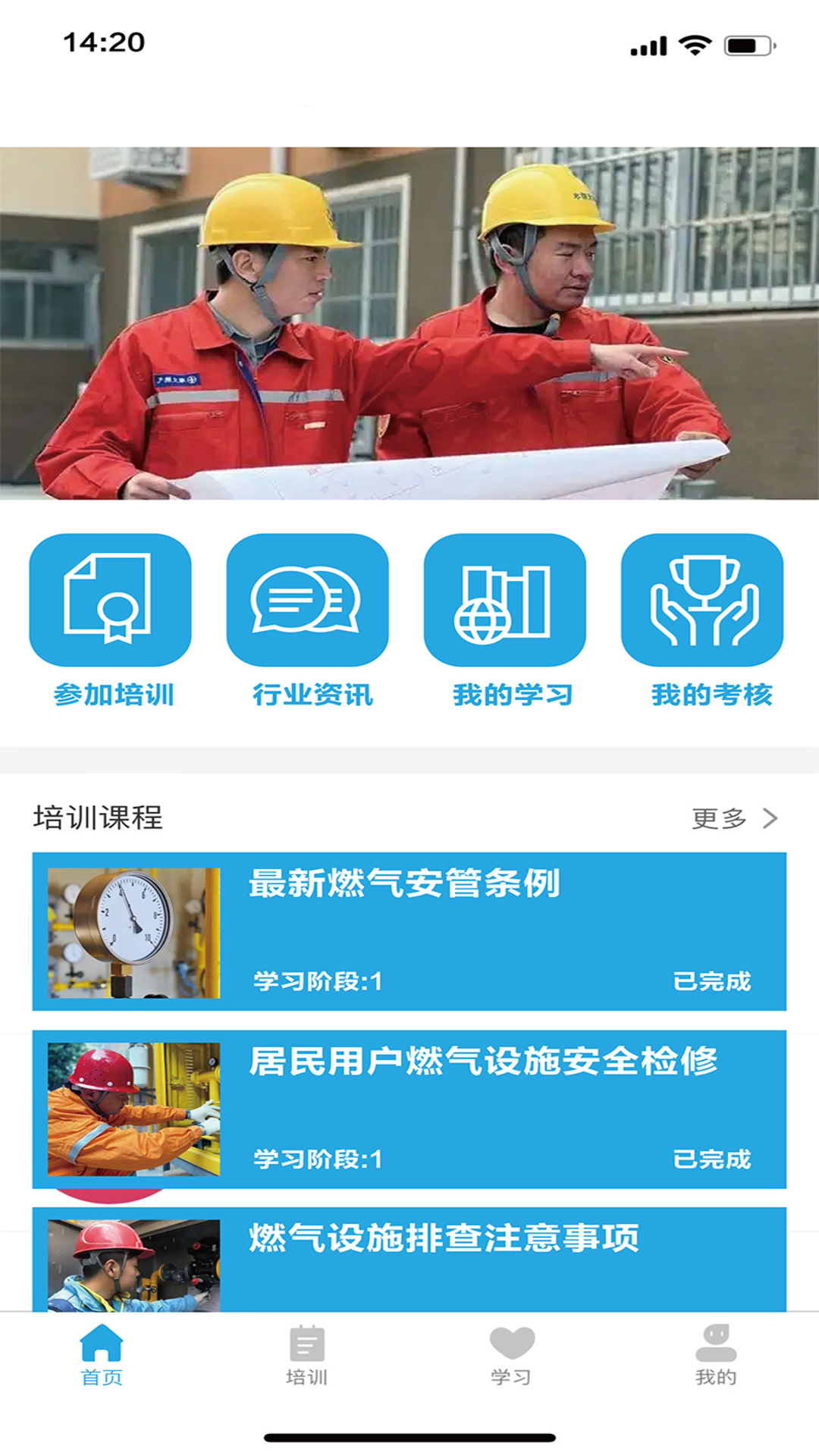819x1456 pixels.
Task: Tap 更多 to see more courses
Action: pyautogui.click(x=734, y=818)
